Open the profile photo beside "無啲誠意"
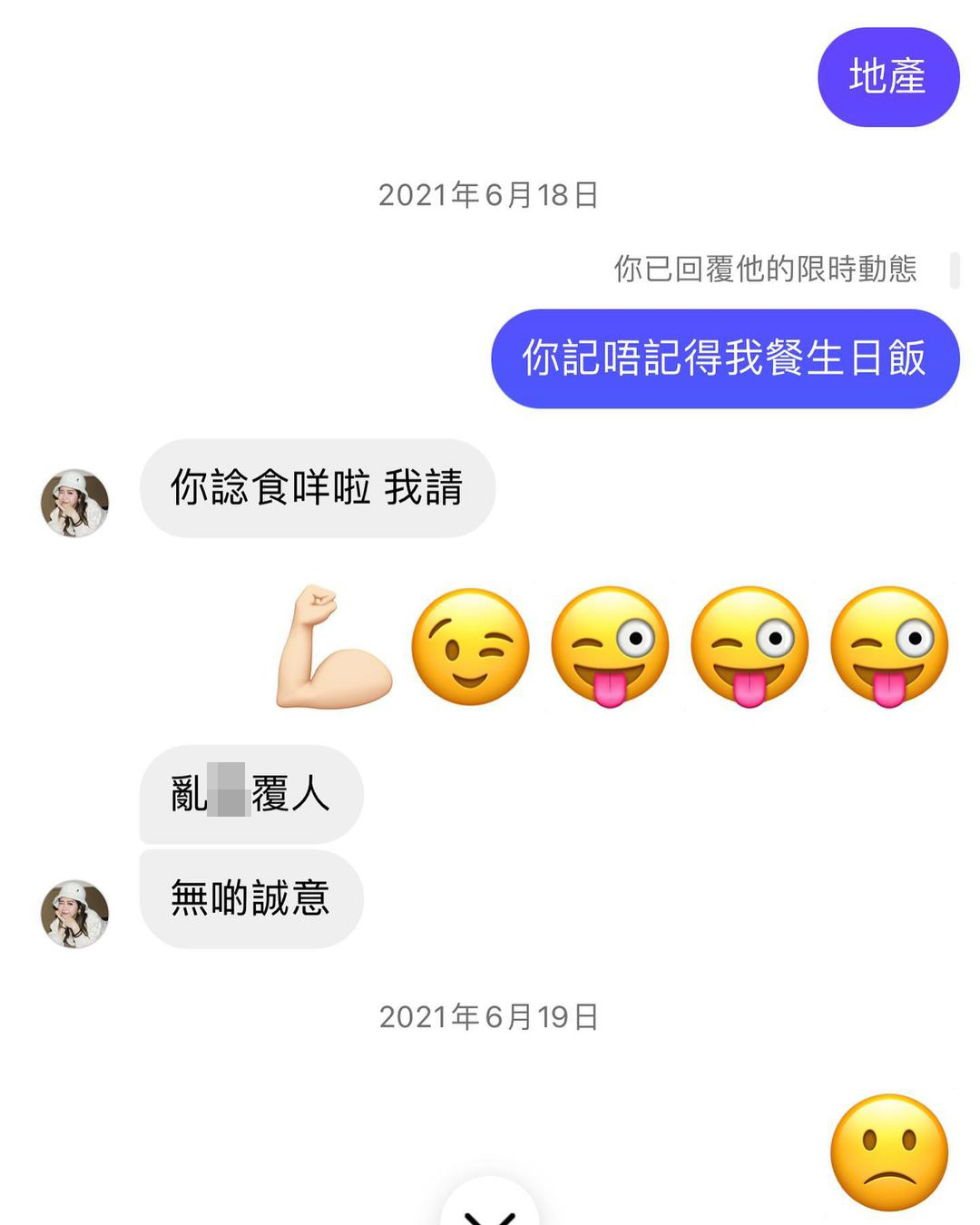This screenshot has height=1225, width=980. (74, 913)
